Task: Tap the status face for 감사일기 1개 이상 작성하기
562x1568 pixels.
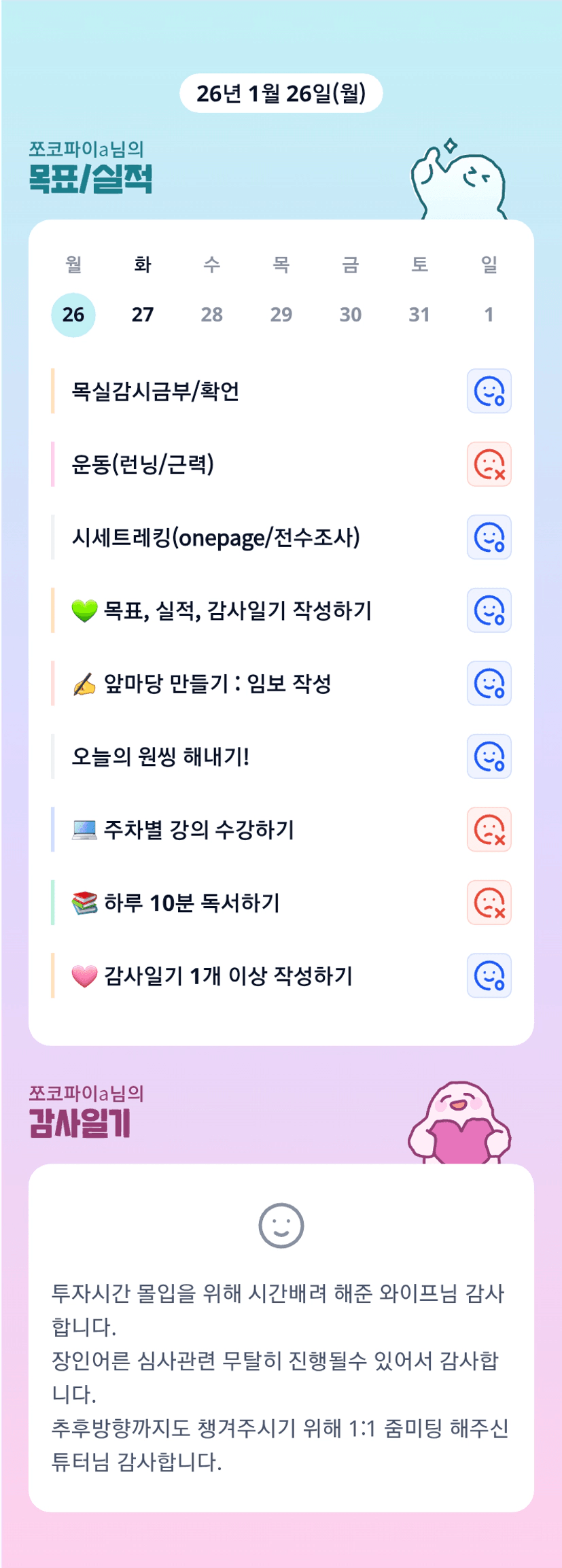Action: [x=489, y=976]
